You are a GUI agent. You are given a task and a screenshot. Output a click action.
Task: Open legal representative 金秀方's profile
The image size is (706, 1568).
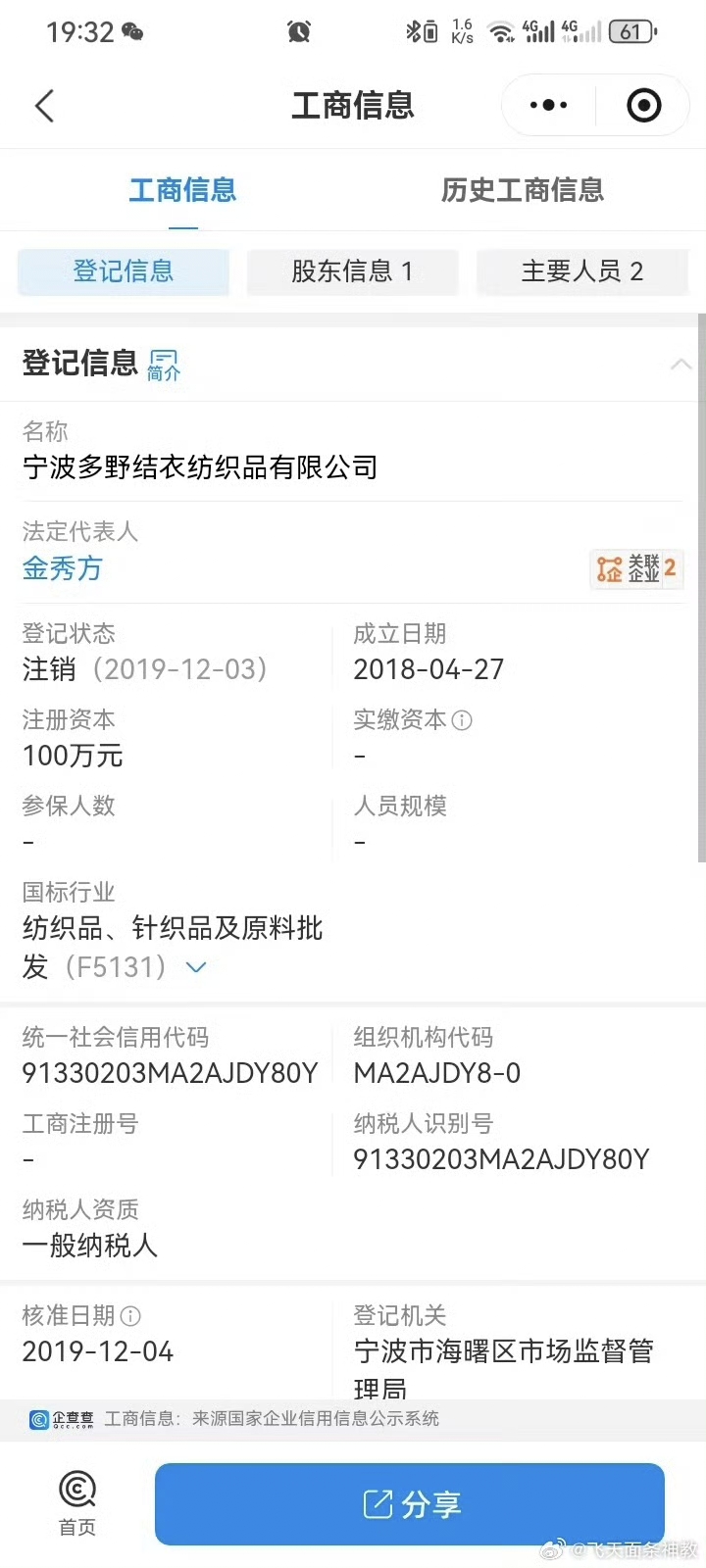click(x=62, y=568)
